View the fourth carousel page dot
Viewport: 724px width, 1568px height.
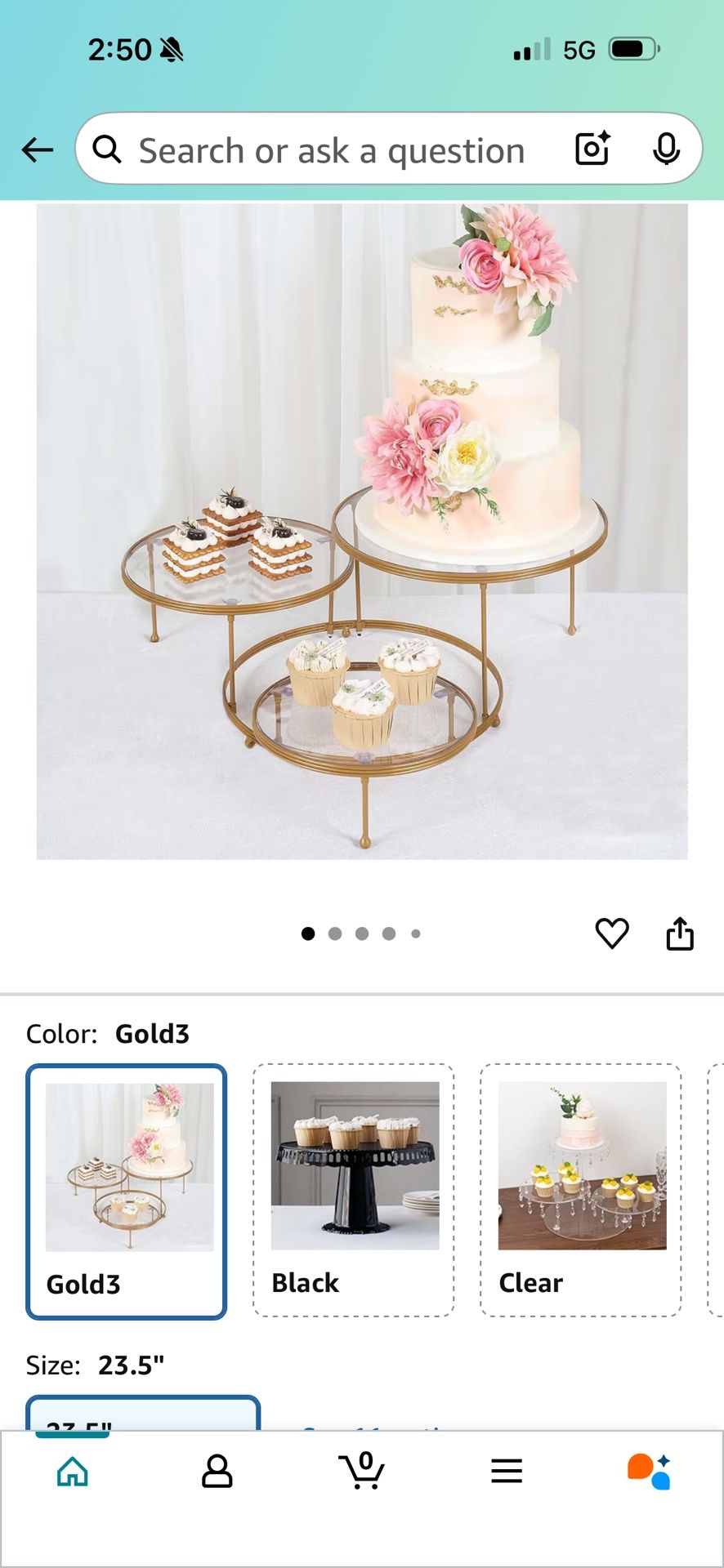coord(389,933)
